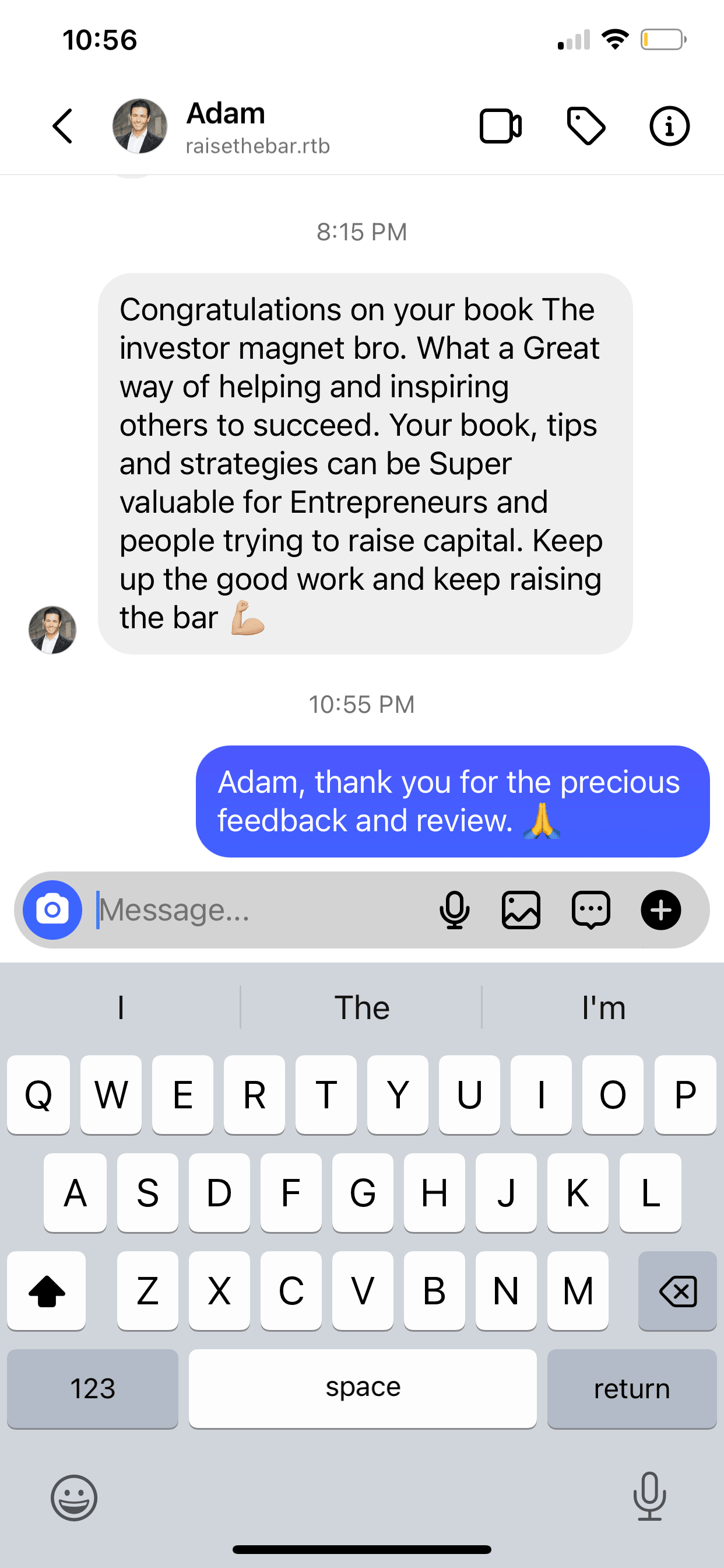724x1568 pixels.
Task: Open the label tag icon
Action: [585, 127]
